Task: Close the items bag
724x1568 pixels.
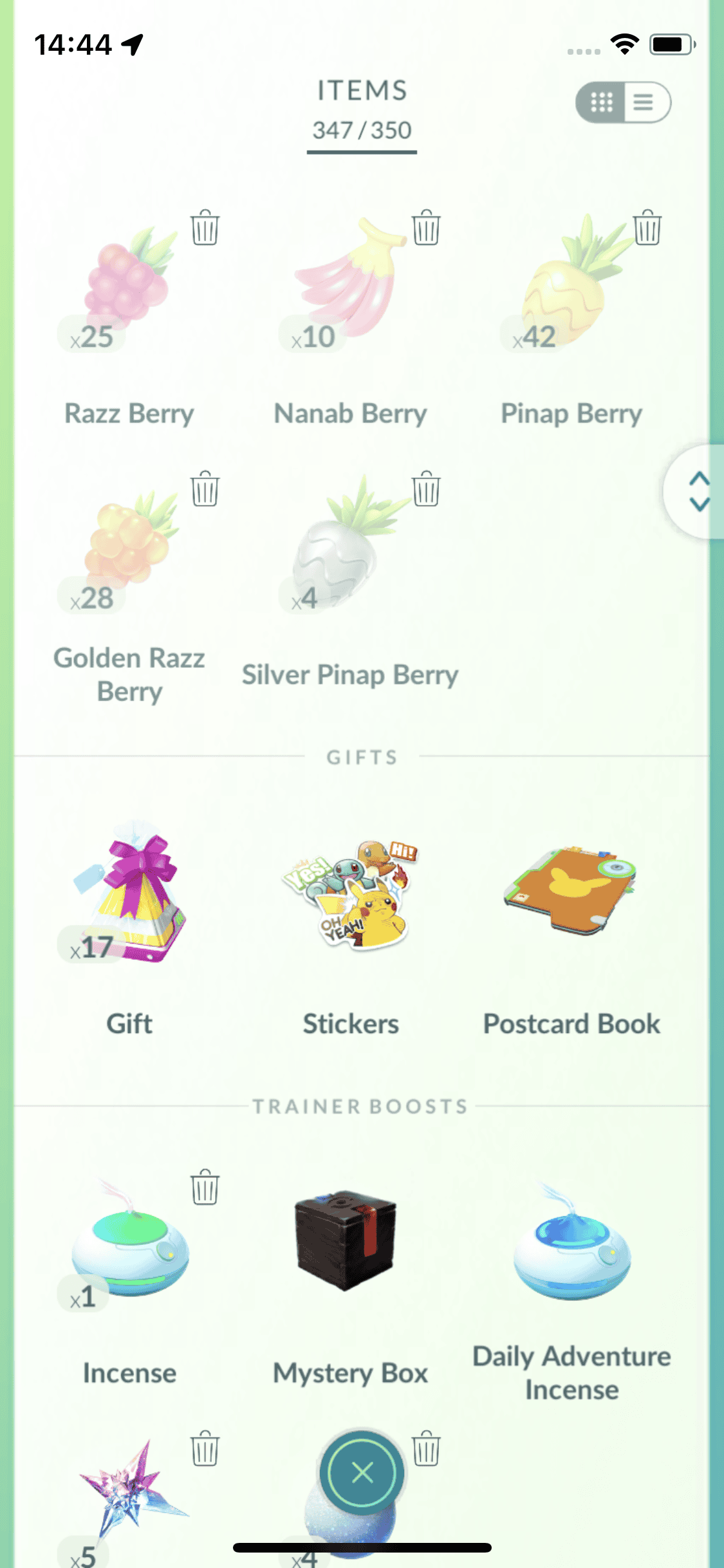Action: [x=362, y=1472]
